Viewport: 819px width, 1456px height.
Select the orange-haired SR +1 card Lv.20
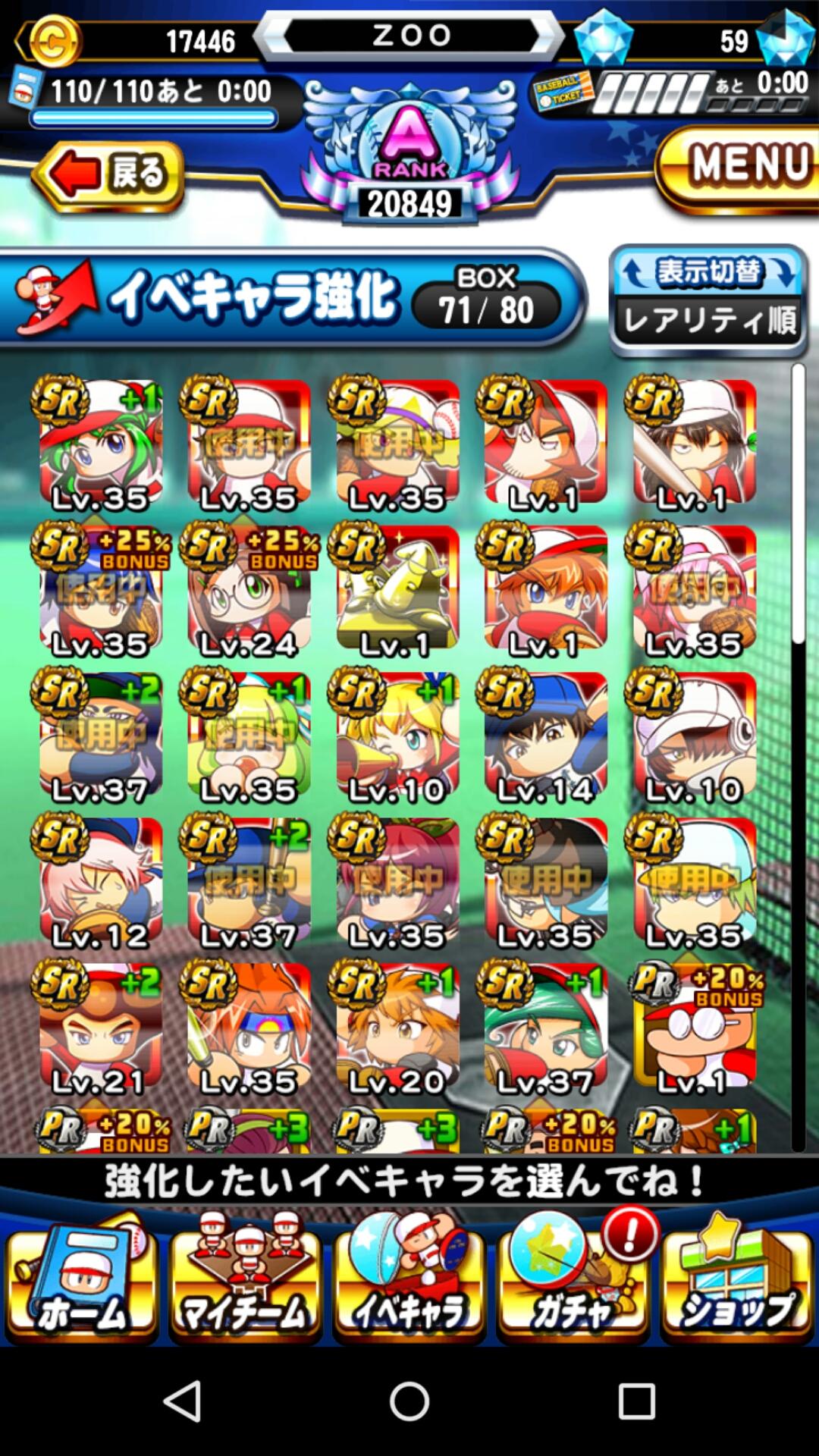(x=395, y=1028)
